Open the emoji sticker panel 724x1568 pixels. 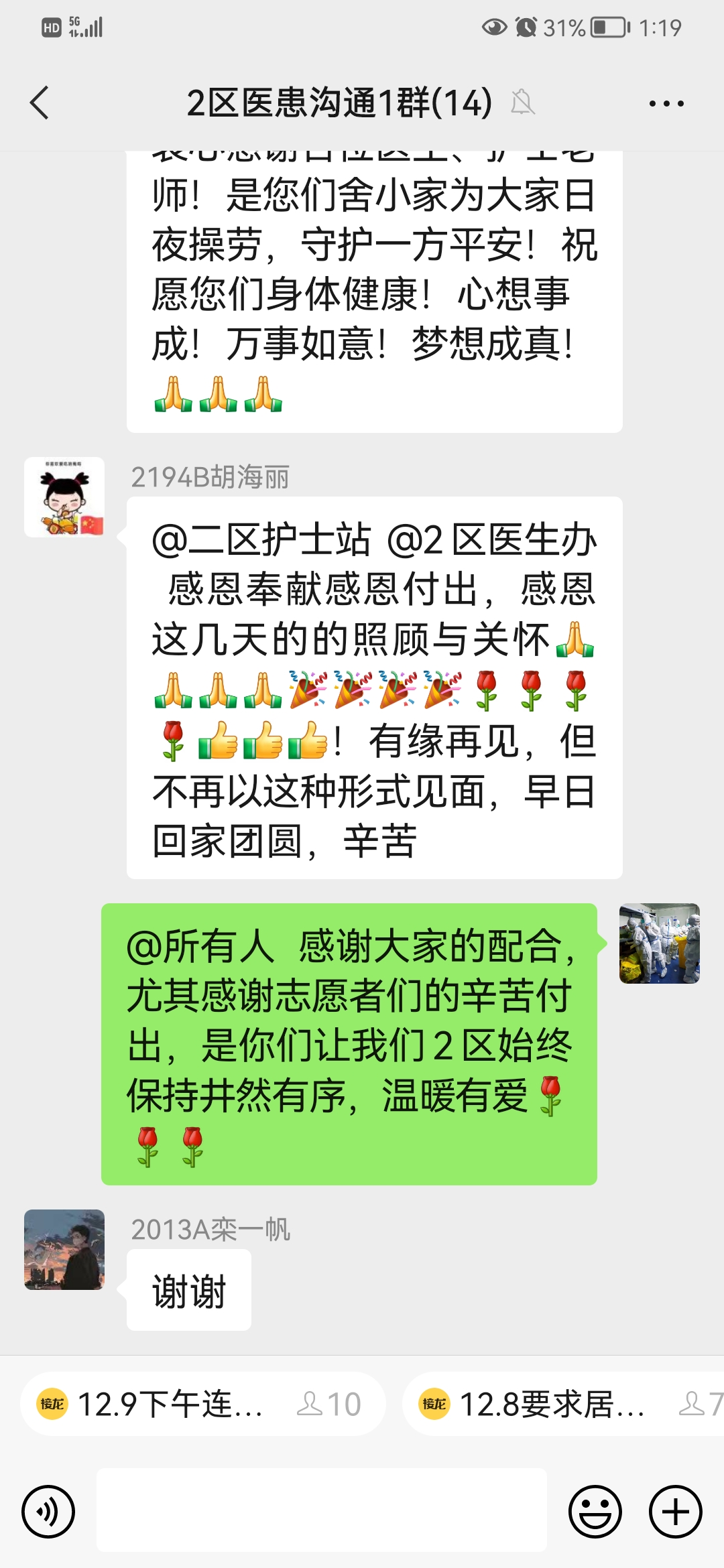coord(595,1512)
